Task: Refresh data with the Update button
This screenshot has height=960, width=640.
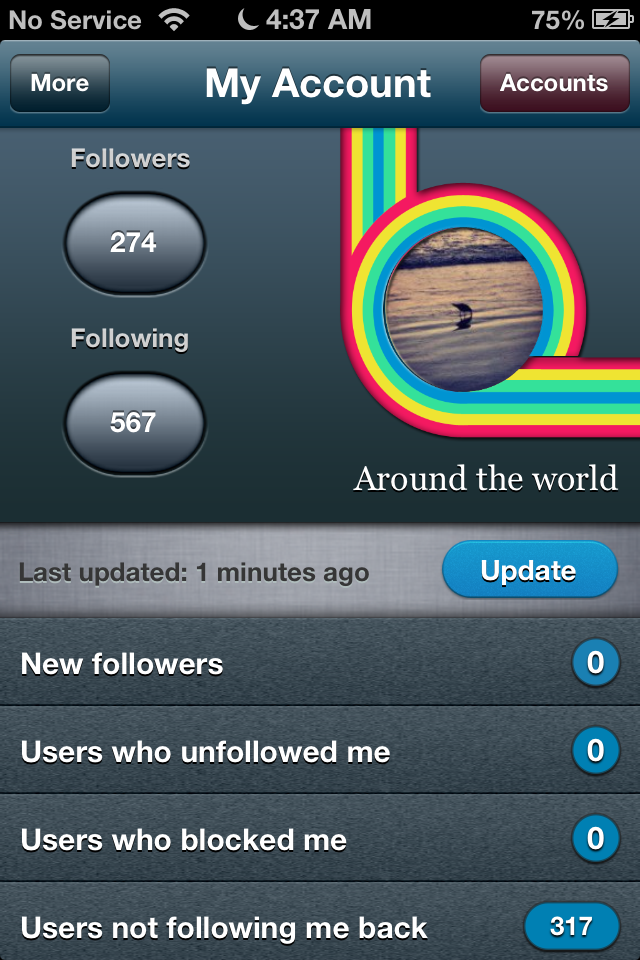Action: point(529,571)
